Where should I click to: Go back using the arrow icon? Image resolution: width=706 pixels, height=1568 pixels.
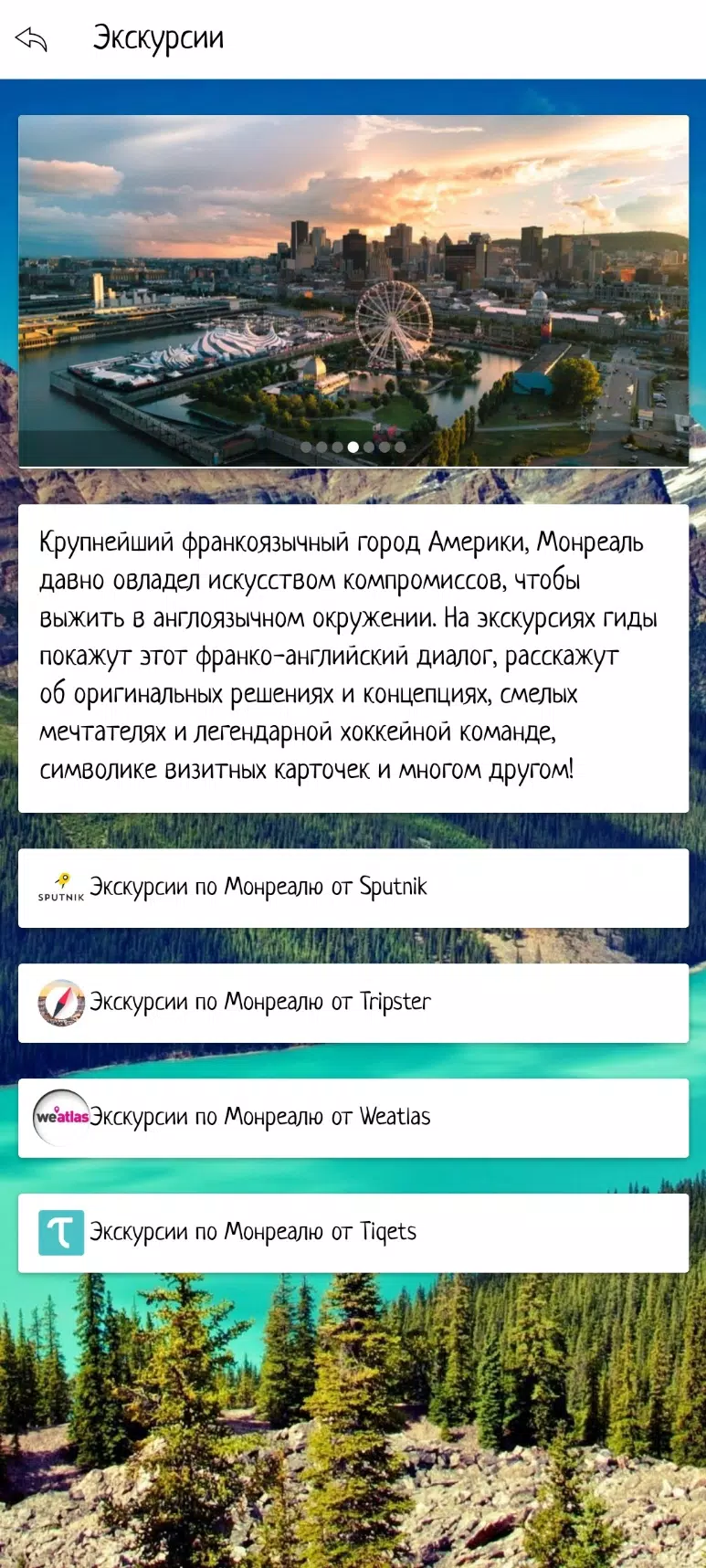pyautogui.click(x=31, y=39)
